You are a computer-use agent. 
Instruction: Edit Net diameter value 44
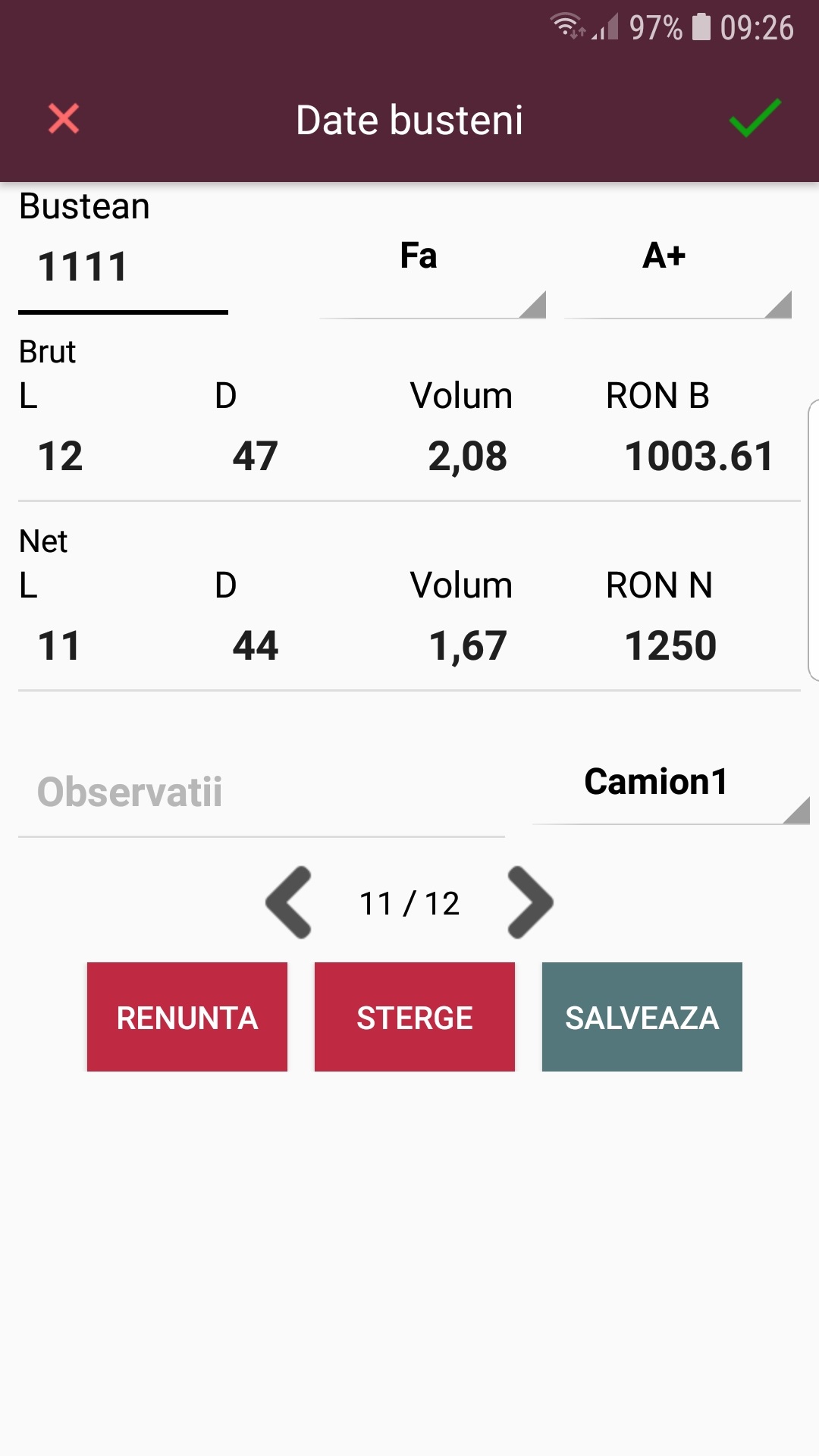coord(256,646)
